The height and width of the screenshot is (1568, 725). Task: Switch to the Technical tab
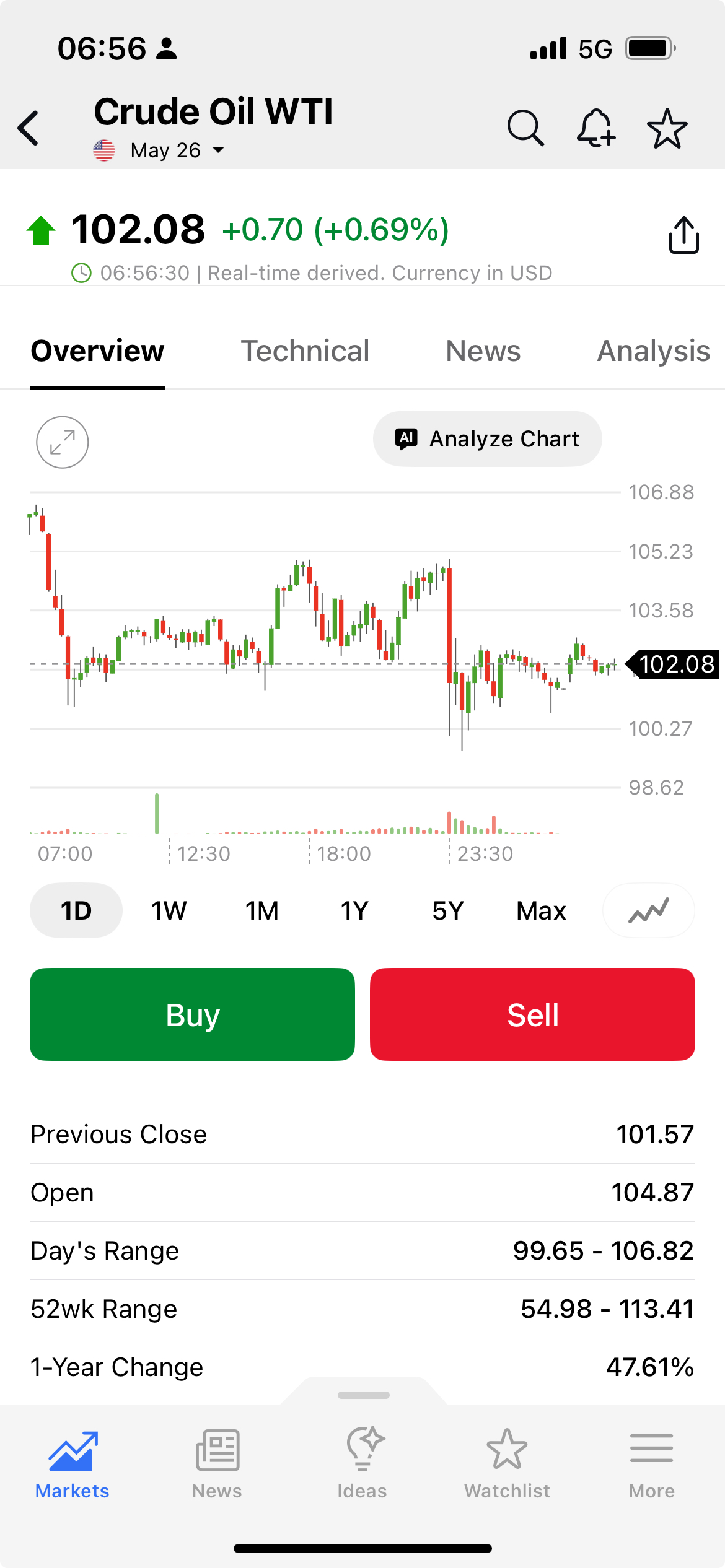point(305,351)
